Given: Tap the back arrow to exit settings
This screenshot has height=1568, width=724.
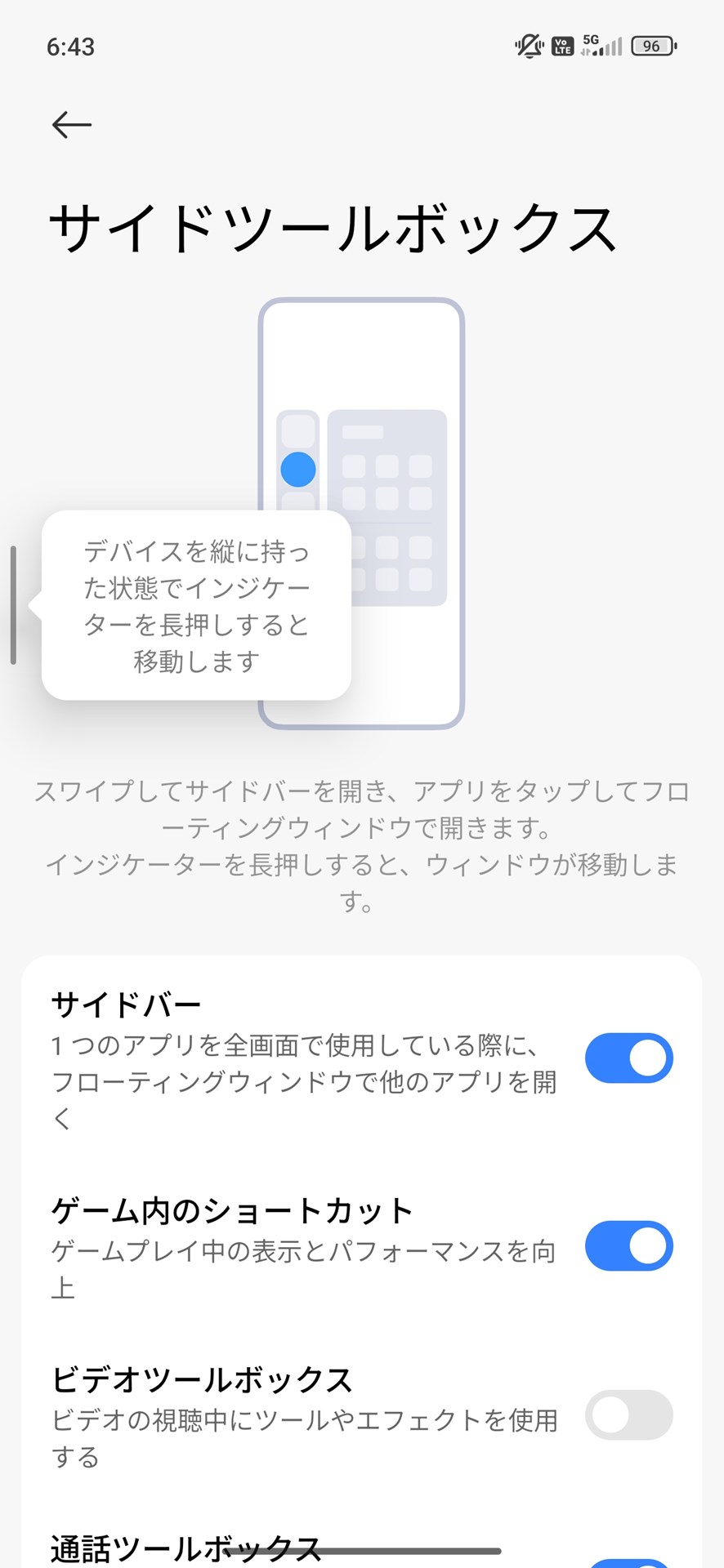Looking at the screenshot, I should click(x=70, y=124).
